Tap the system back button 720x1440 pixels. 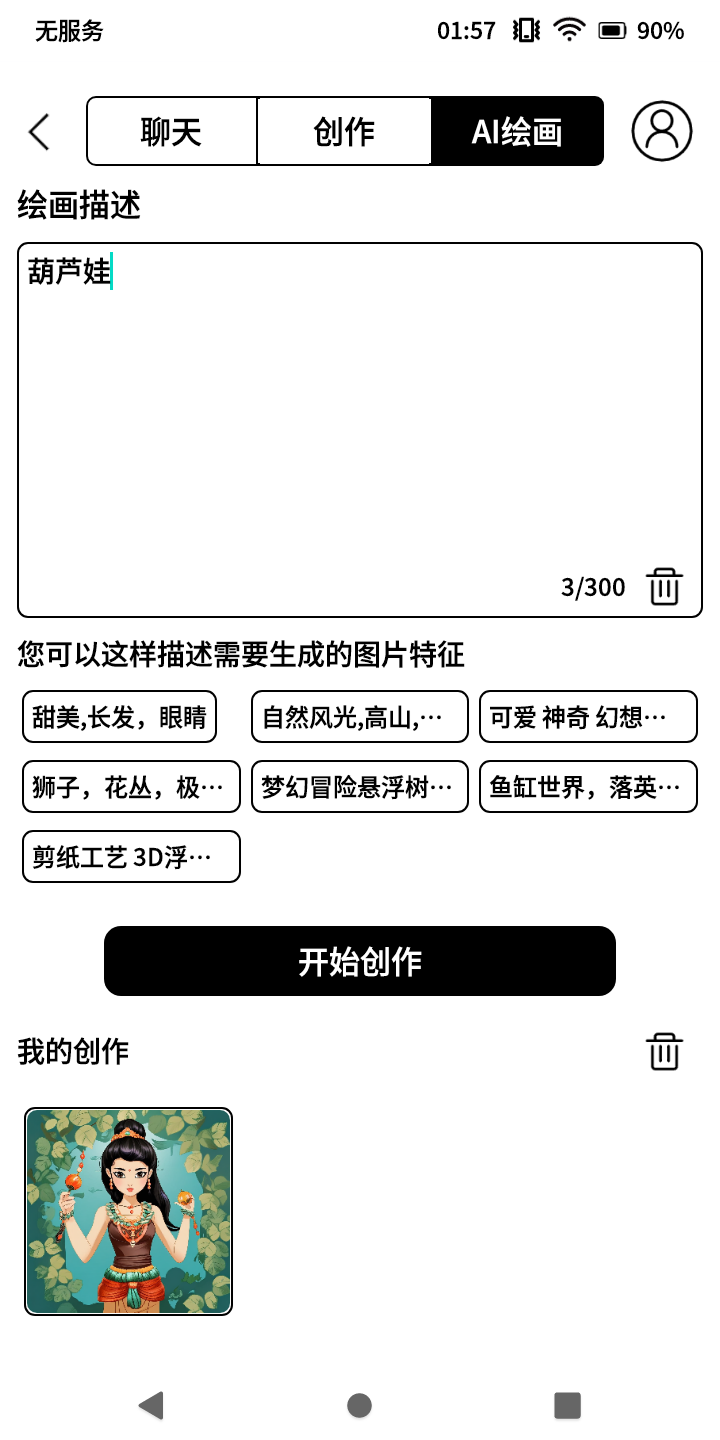point(151,1405)
